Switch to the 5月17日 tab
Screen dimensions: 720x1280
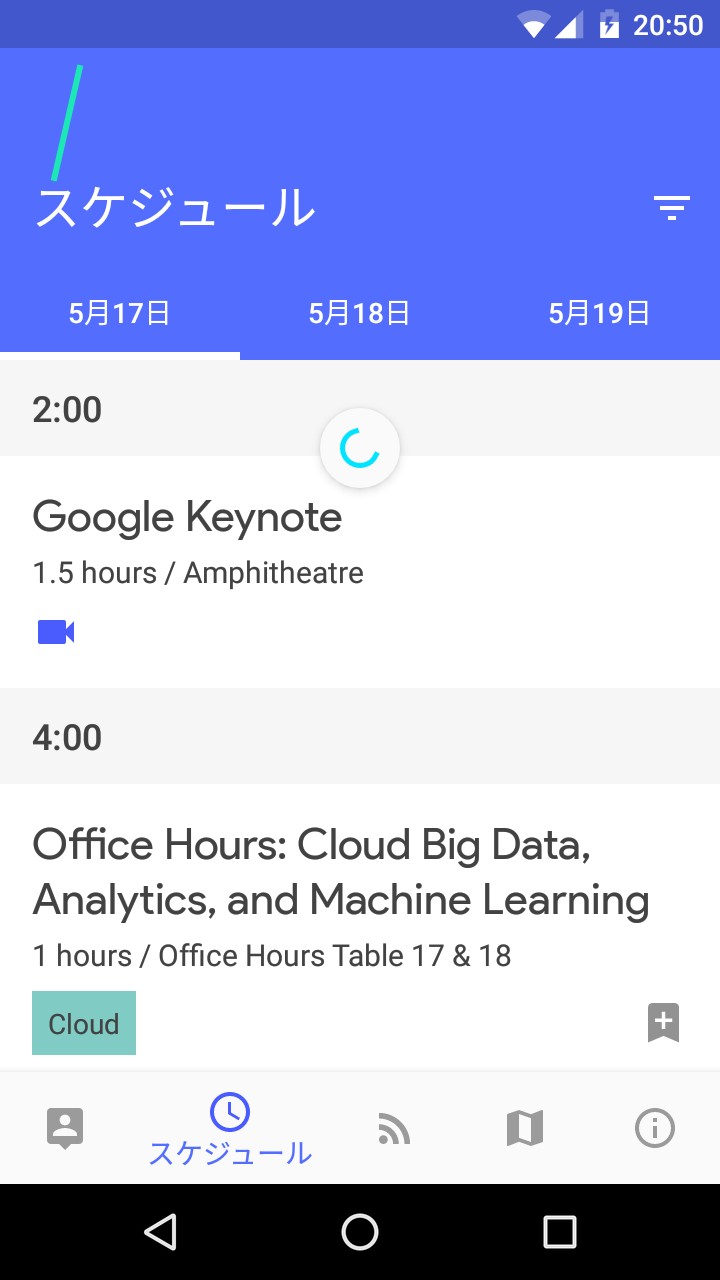[x=119, y=314]
